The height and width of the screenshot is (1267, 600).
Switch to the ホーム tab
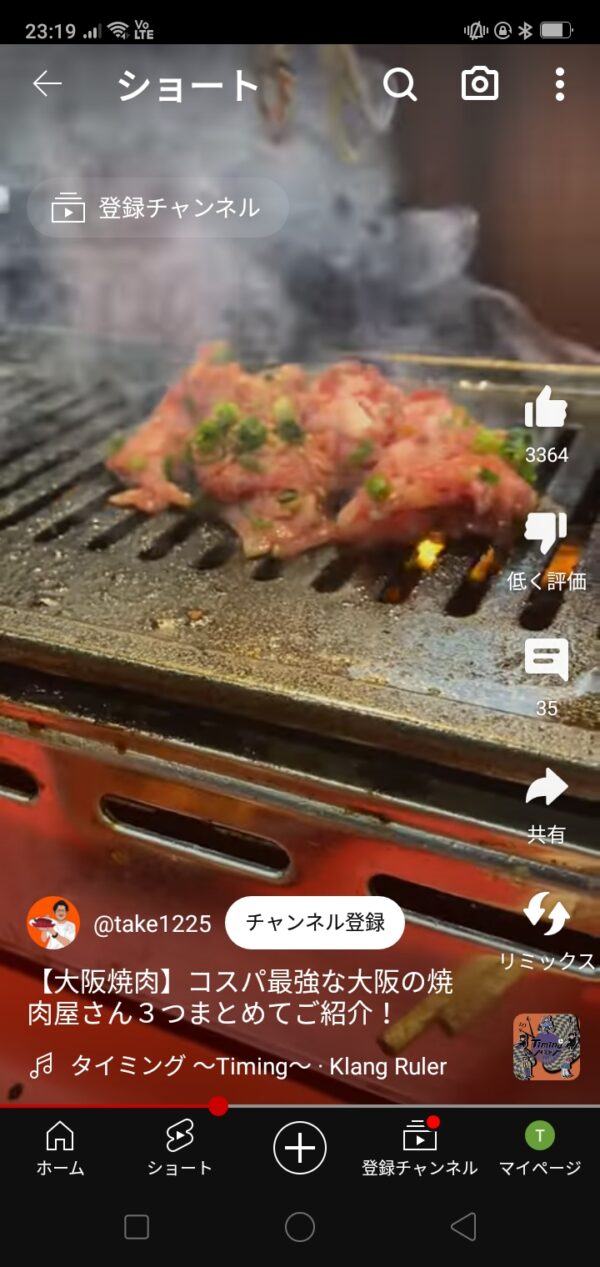point(60,1147)
